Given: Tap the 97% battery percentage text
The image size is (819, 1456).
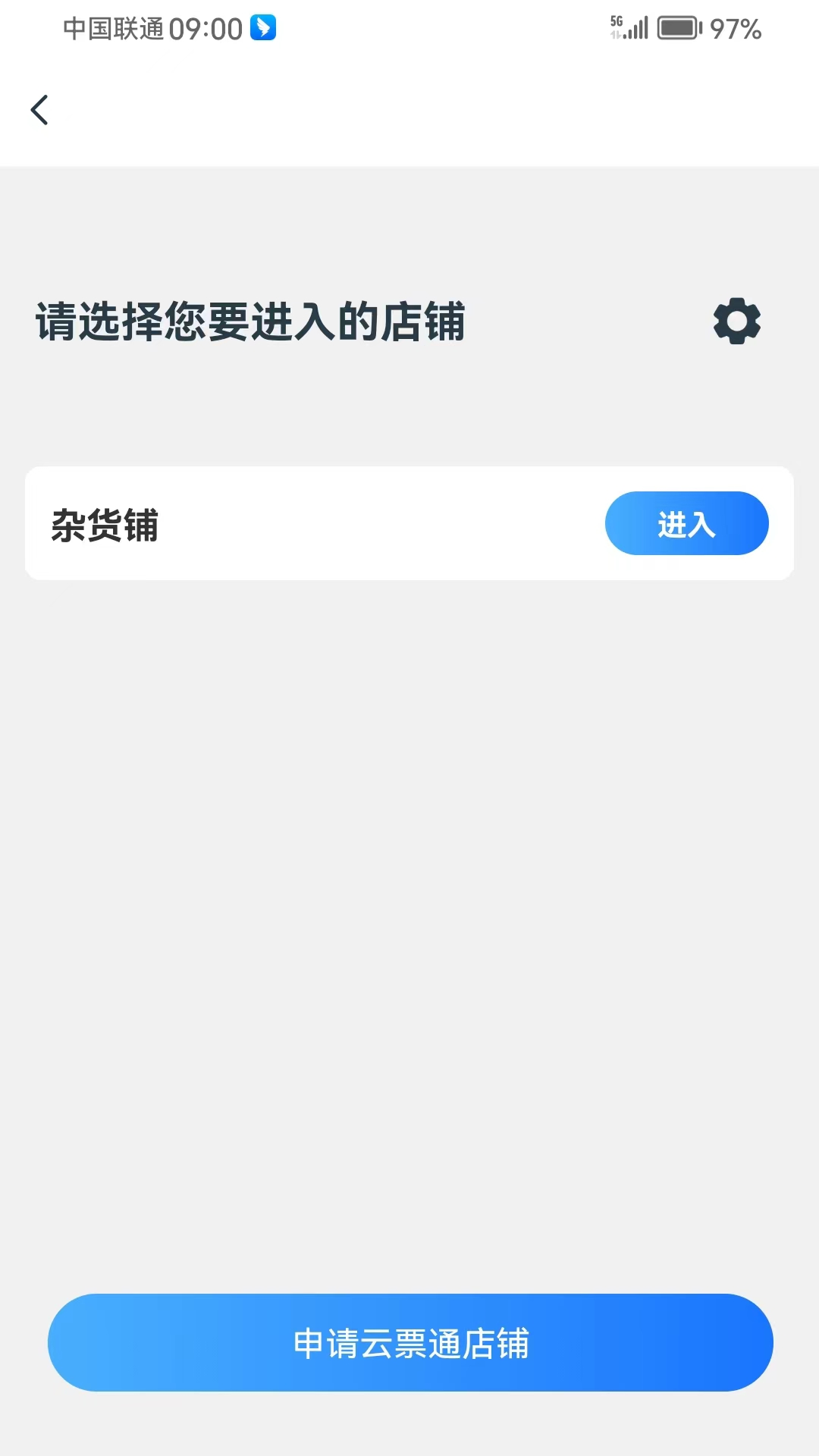Looking at the screenshot, I should tap(734, 29).
